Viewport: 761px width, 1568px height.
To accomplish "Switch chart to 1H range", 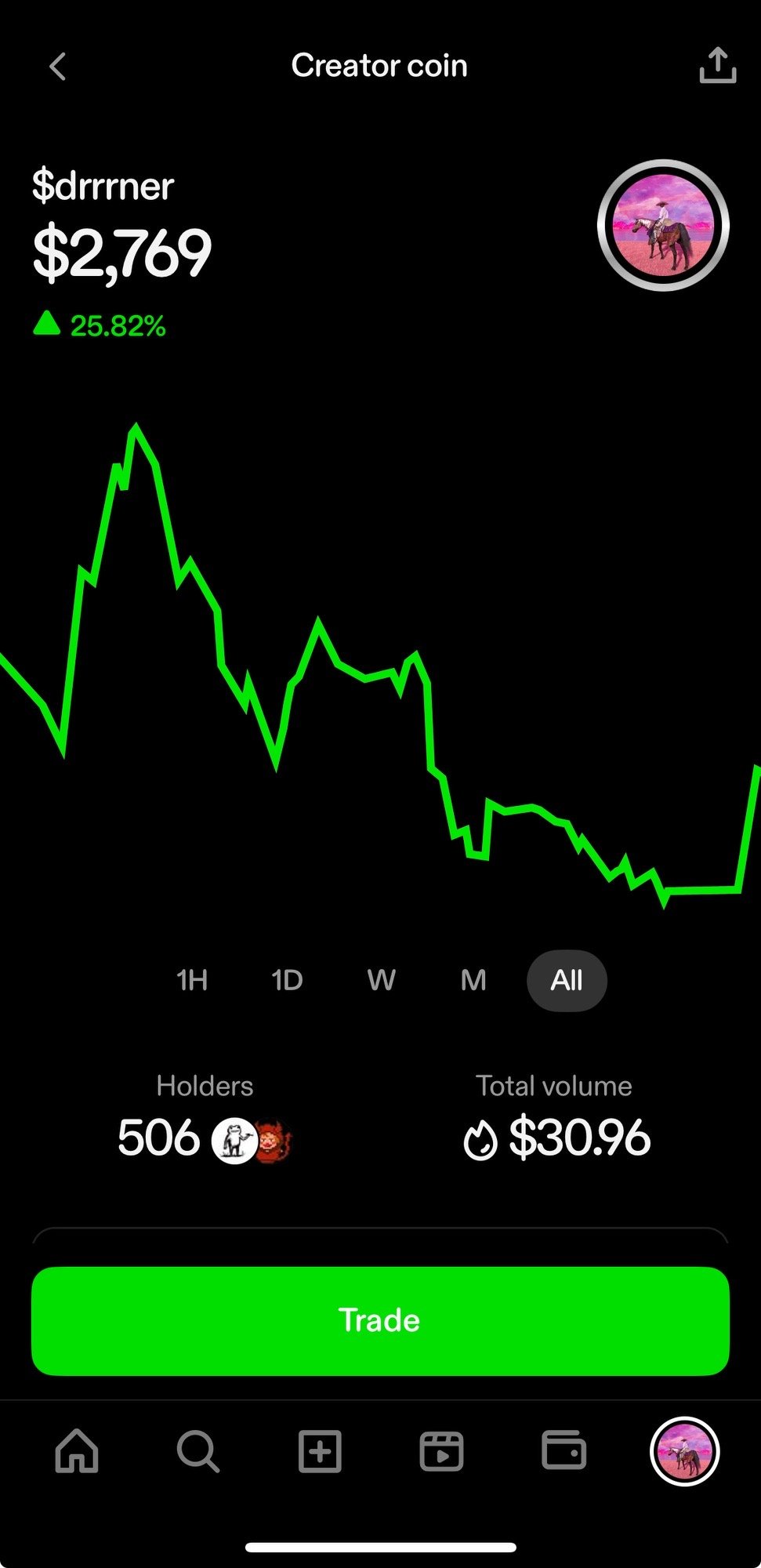I will 192,980.
